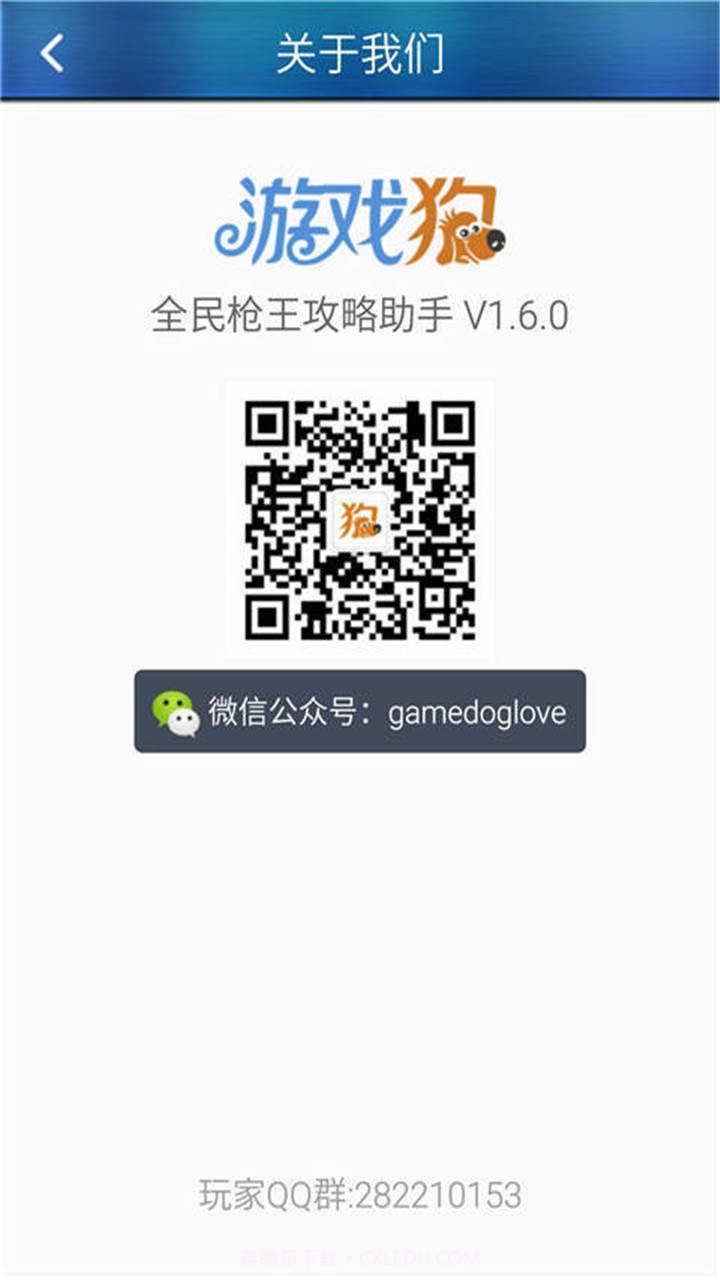The width and height of the screenshot is (720, 1280).
Task: Tap the WeChat speech-bubble symbol
Action: point(178,712)
